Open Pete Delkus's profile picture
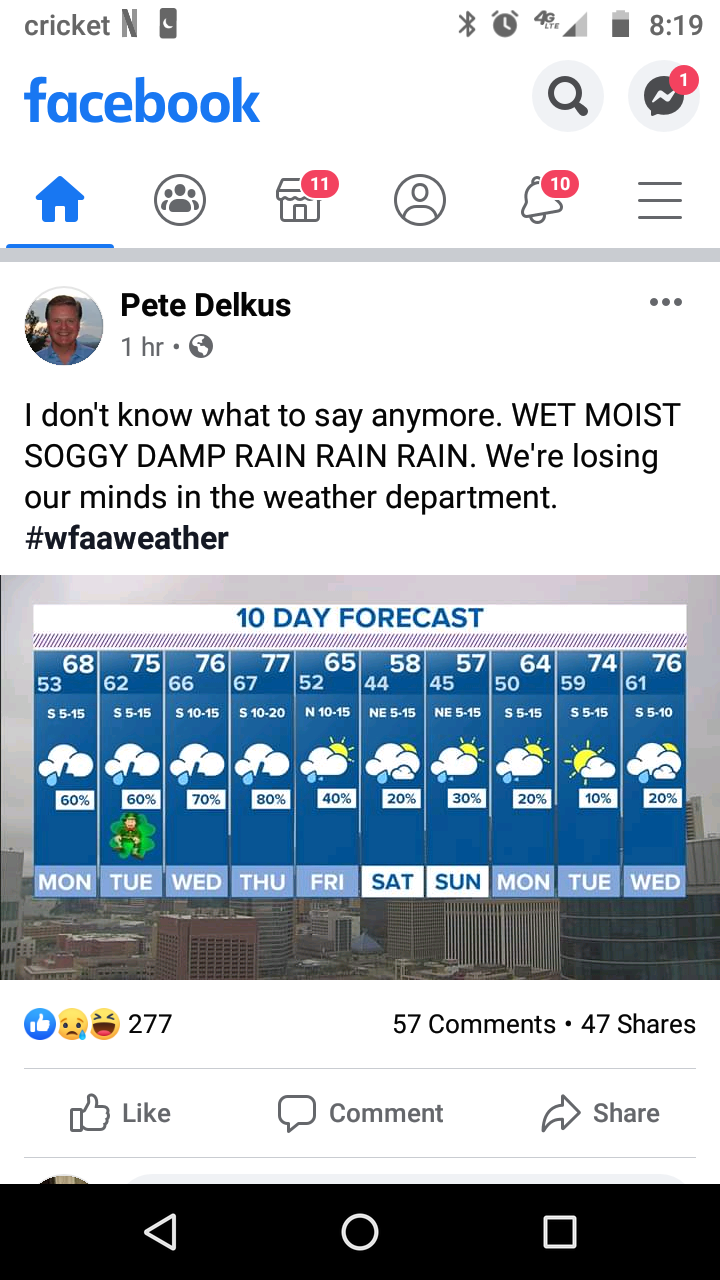720x1280 pixels. coord(64,325)
